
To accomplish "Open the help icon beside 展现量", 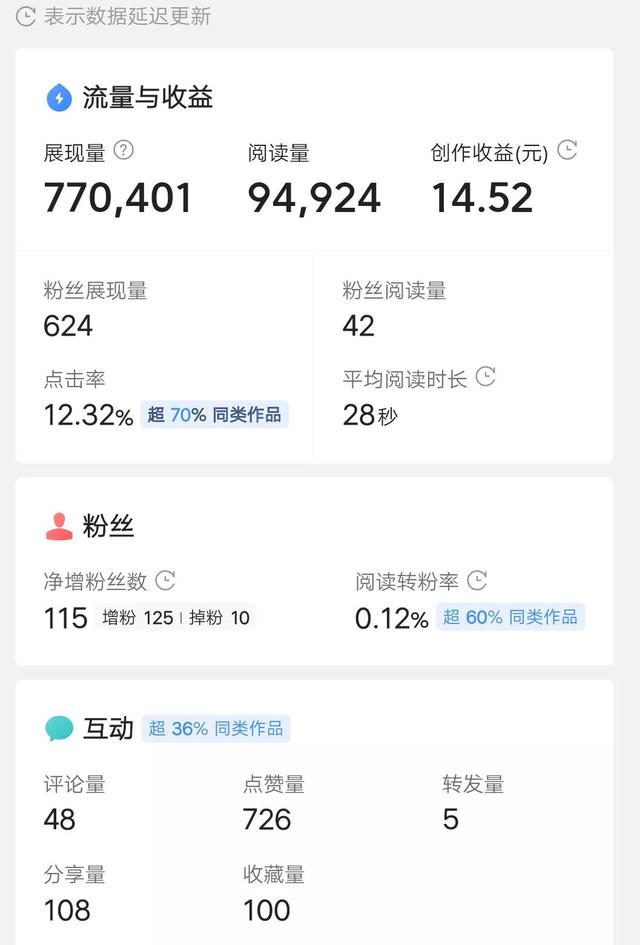I will click(124, 151).
